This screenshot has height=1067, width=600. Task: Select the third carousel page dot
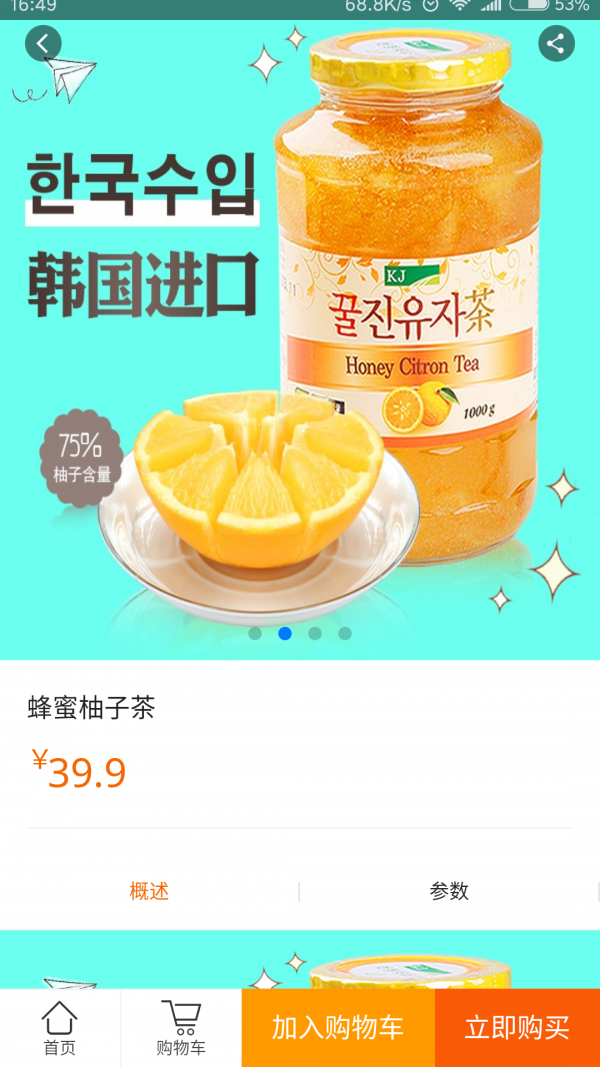coord(315,633)
